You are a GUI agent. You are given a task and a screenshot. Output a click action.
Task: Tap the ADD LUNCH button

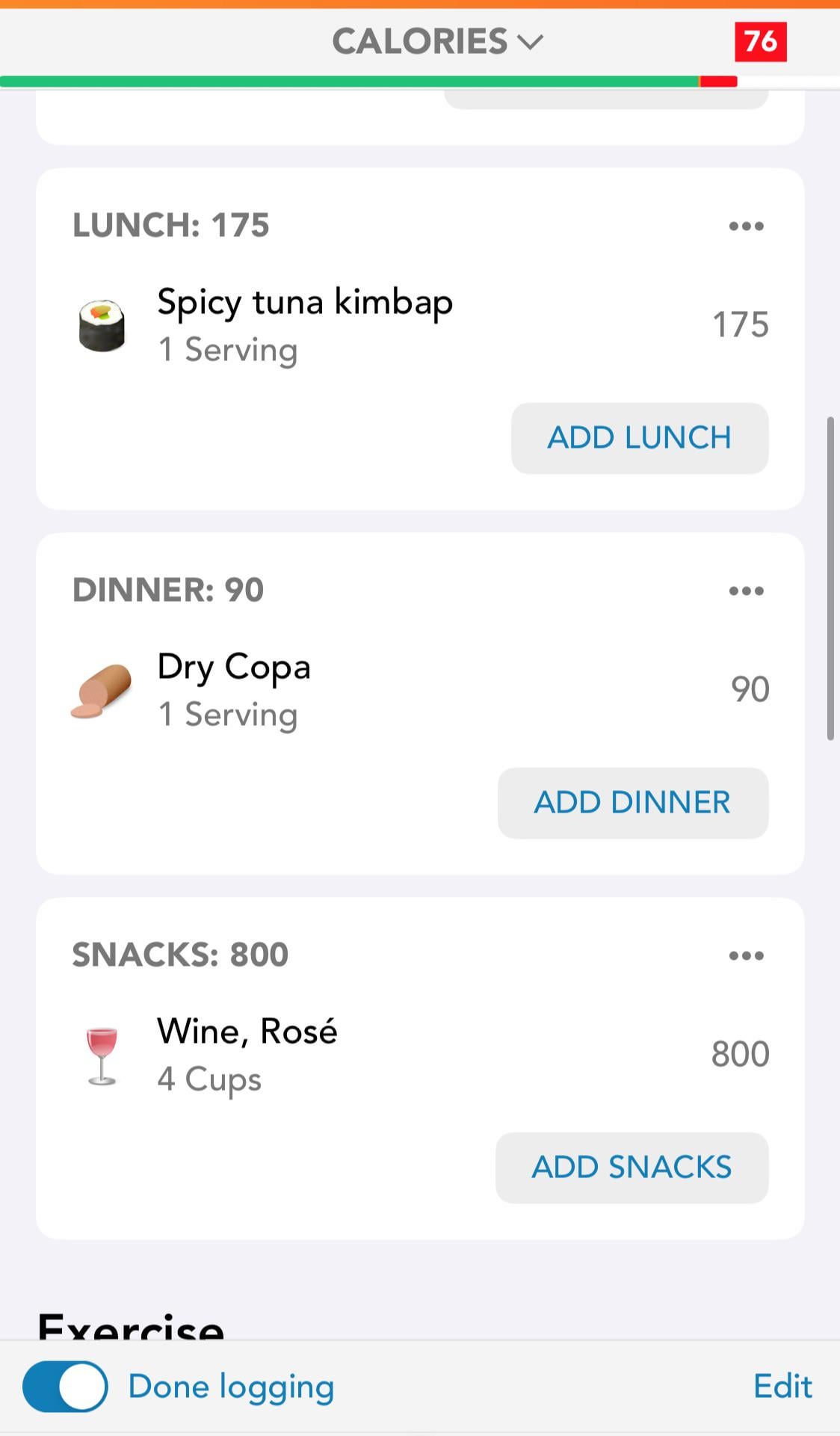coord(640,438)
